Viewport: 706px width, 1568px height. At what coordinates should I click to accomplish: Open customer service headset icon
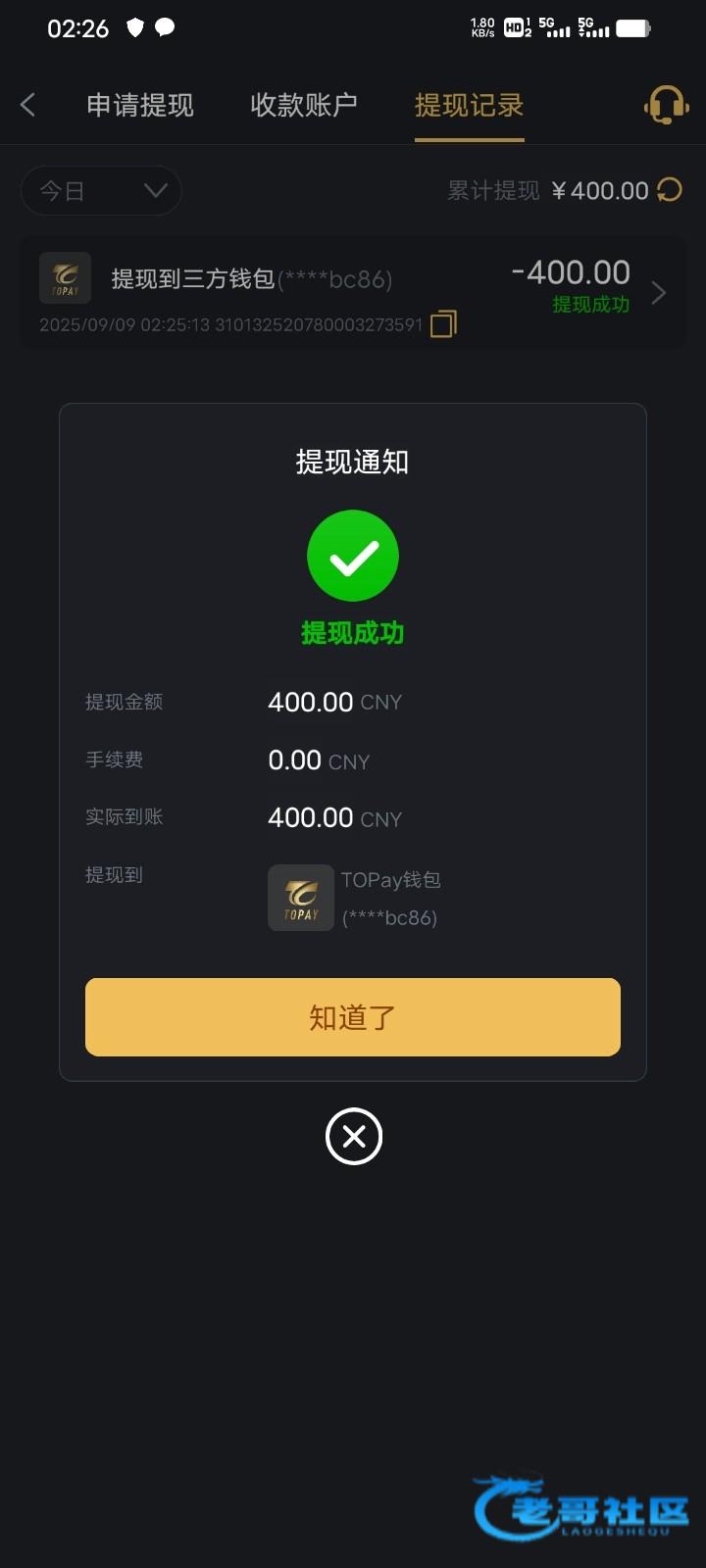[x=666, y=104]
